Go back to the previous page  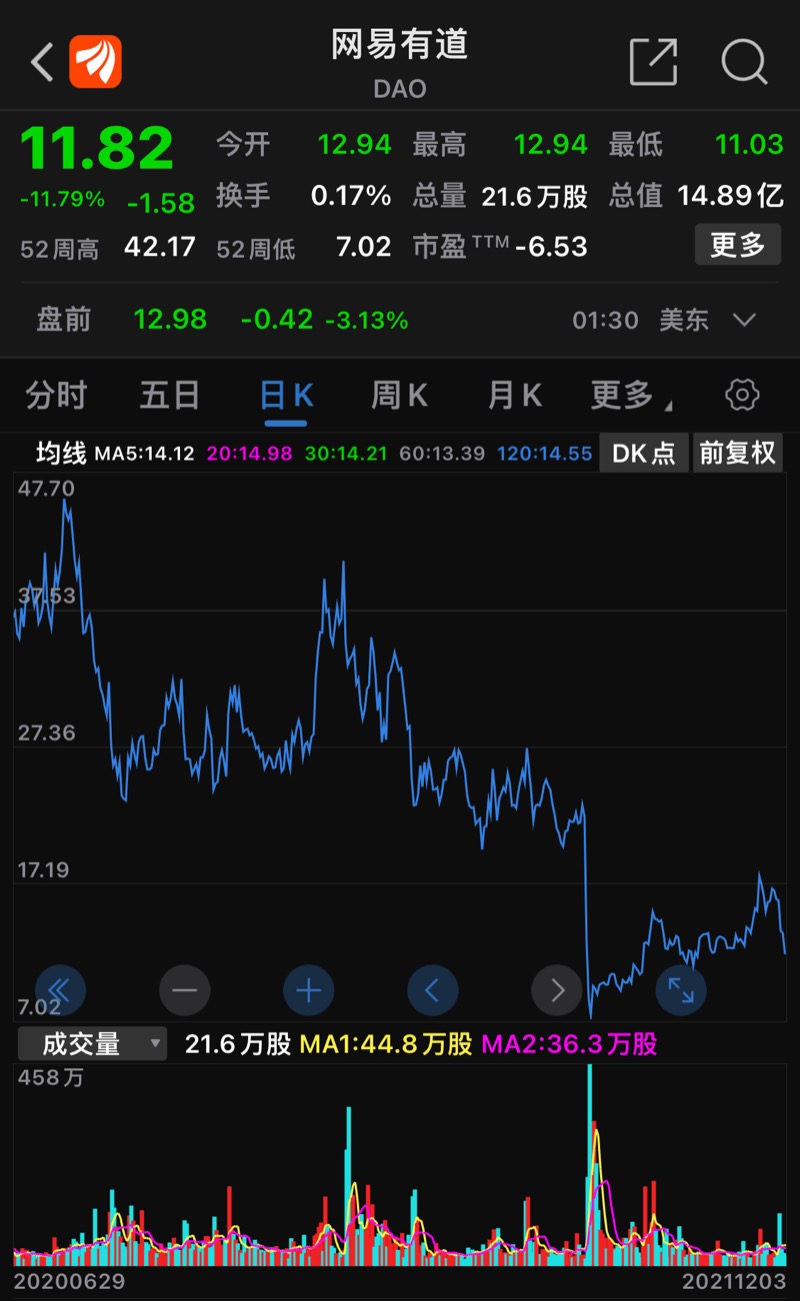(x=42, y=62)
